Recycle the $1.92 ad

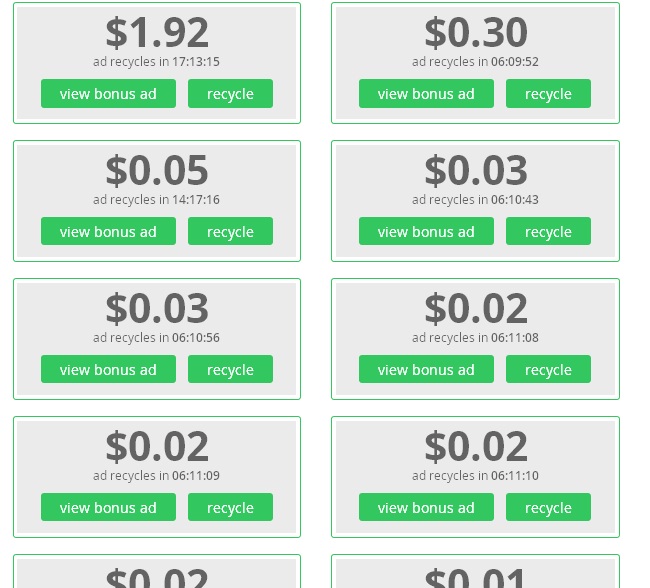pos(230,94)
